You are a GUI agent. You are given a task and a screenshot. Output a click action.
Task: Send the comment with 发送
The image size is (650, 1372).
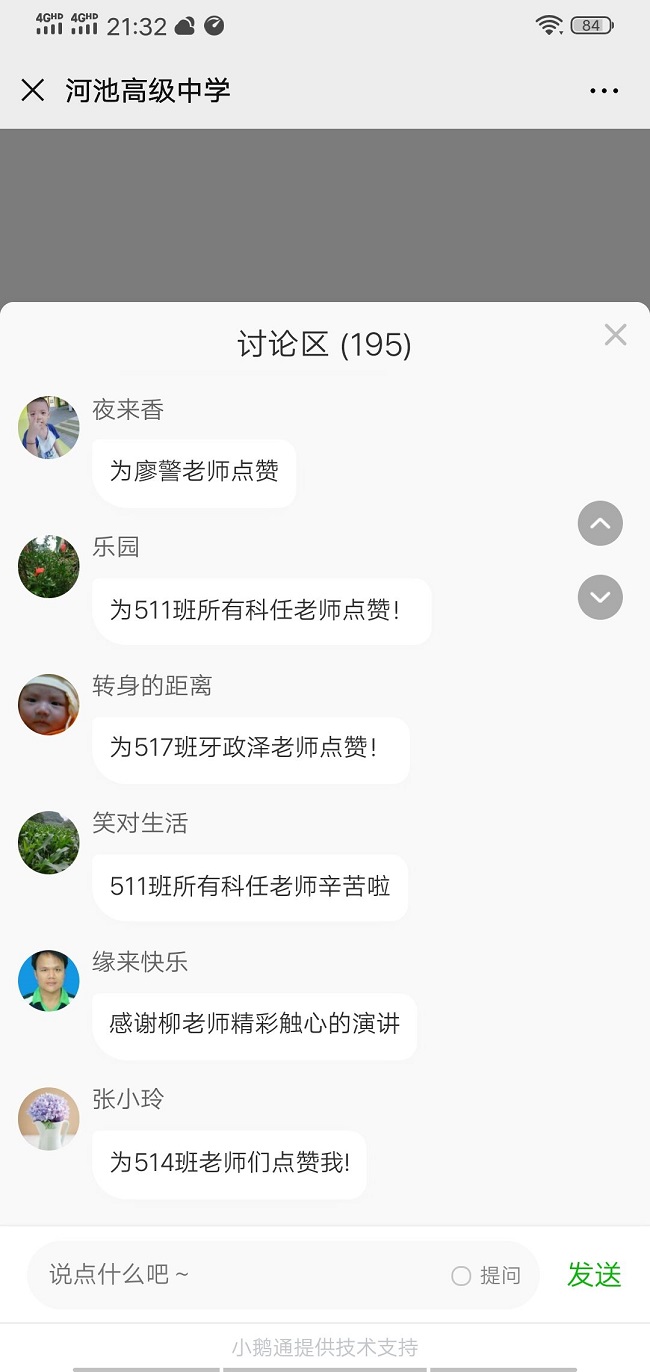coord(594,1275)
